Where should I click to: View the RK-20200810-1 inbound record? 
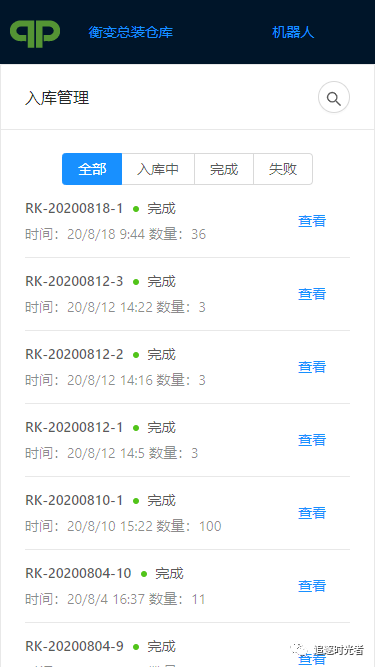312,513
